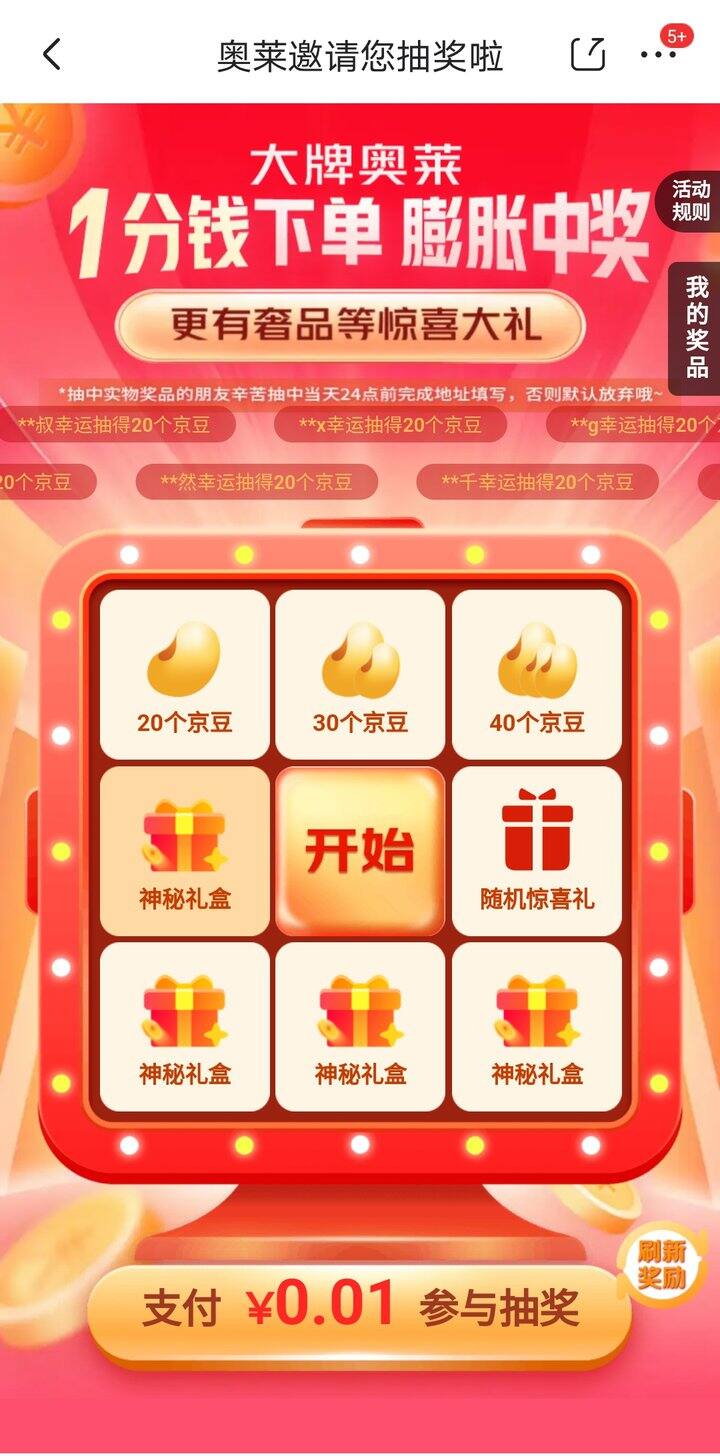Open 活动规则 activity rules

point(690,200)
